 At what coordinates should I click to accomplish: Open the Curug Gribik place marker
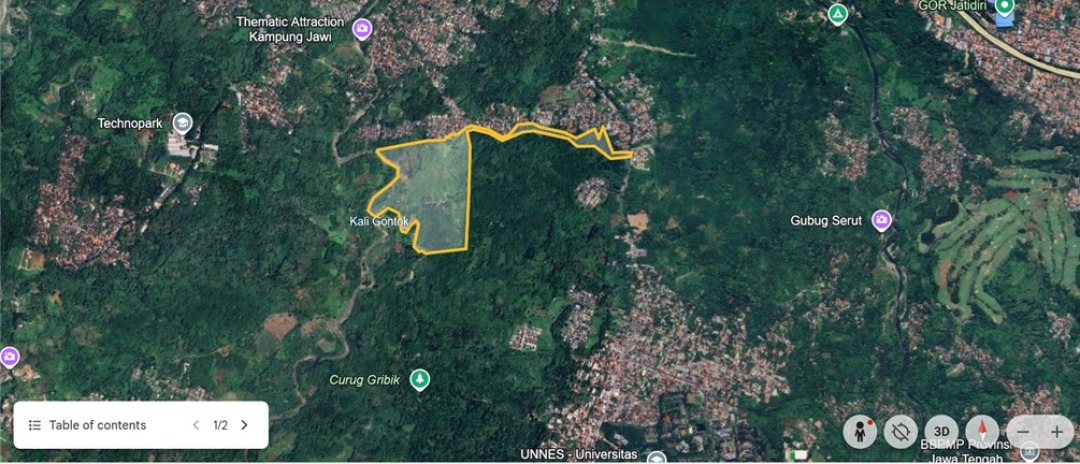[x=420, y=379]
